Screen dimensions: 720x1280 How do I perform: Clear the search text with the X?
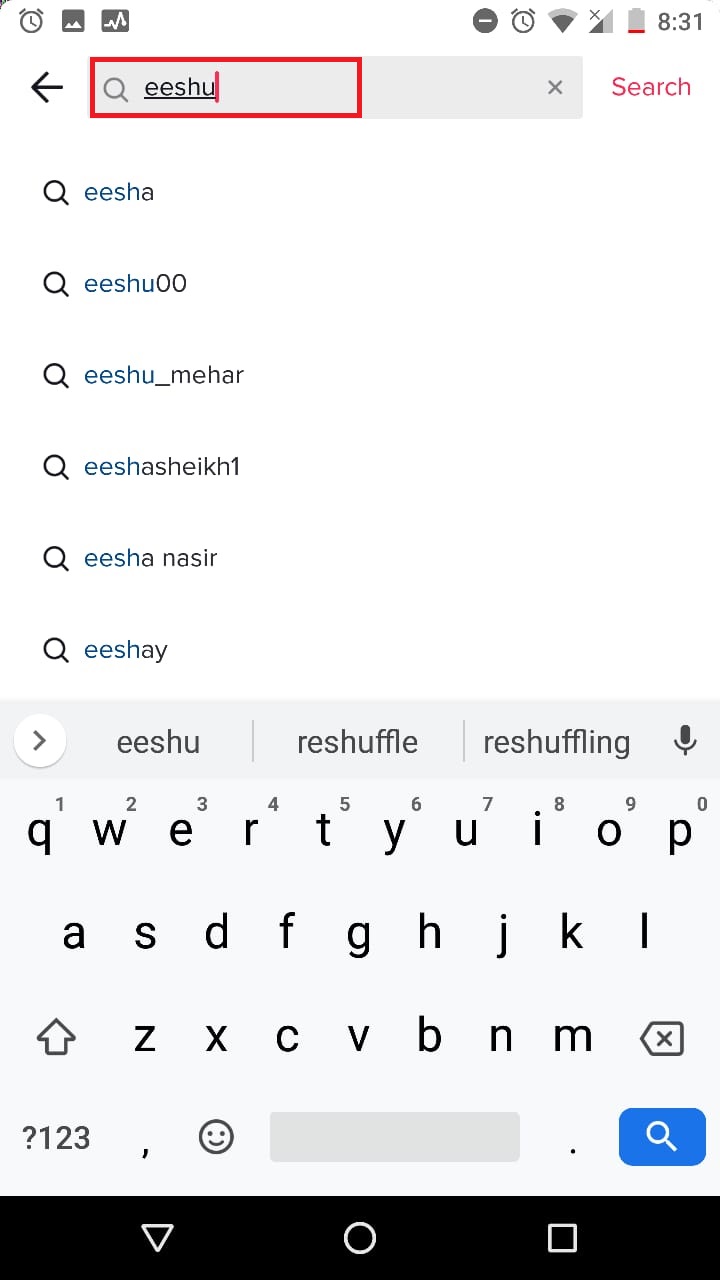555,88
